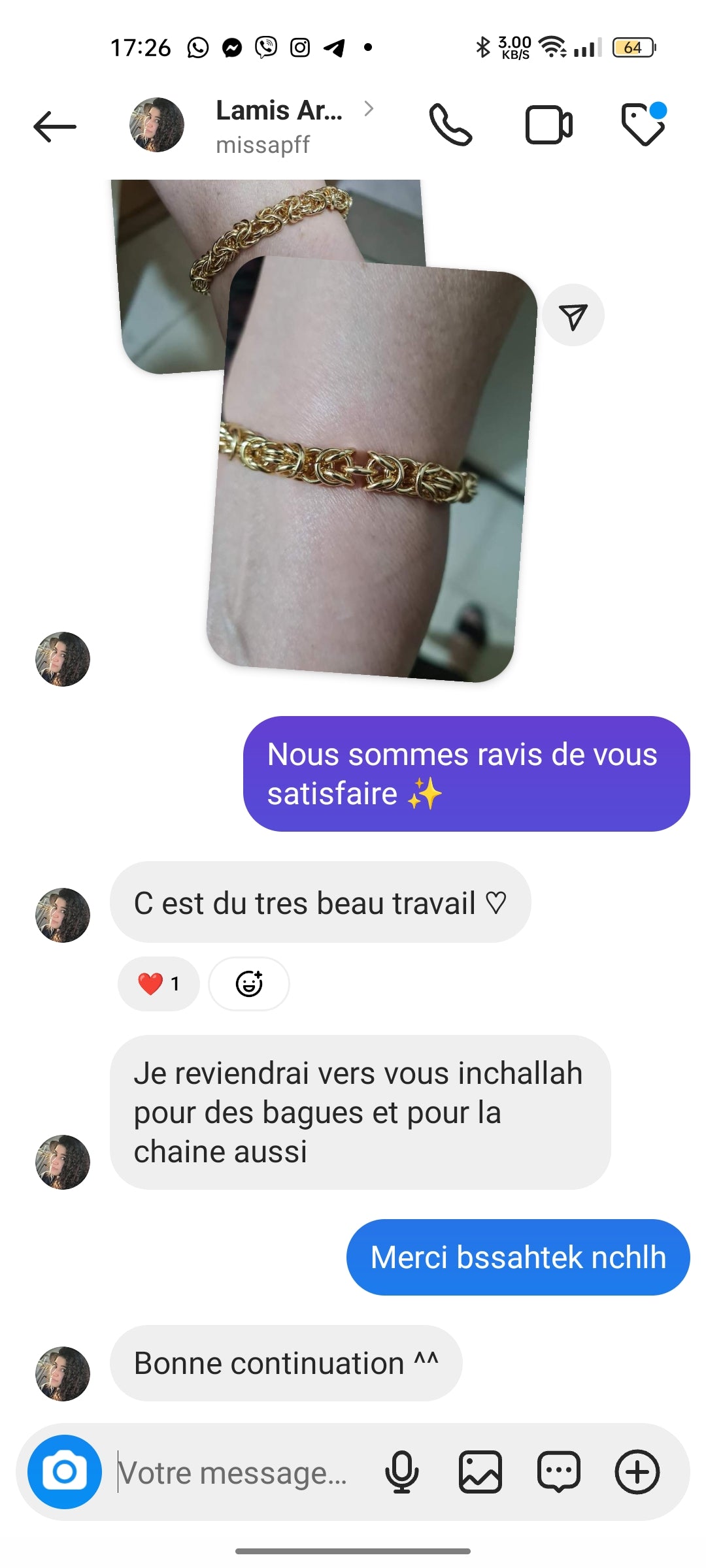Open saved replies bubble icon

(x=559, y=1472)
